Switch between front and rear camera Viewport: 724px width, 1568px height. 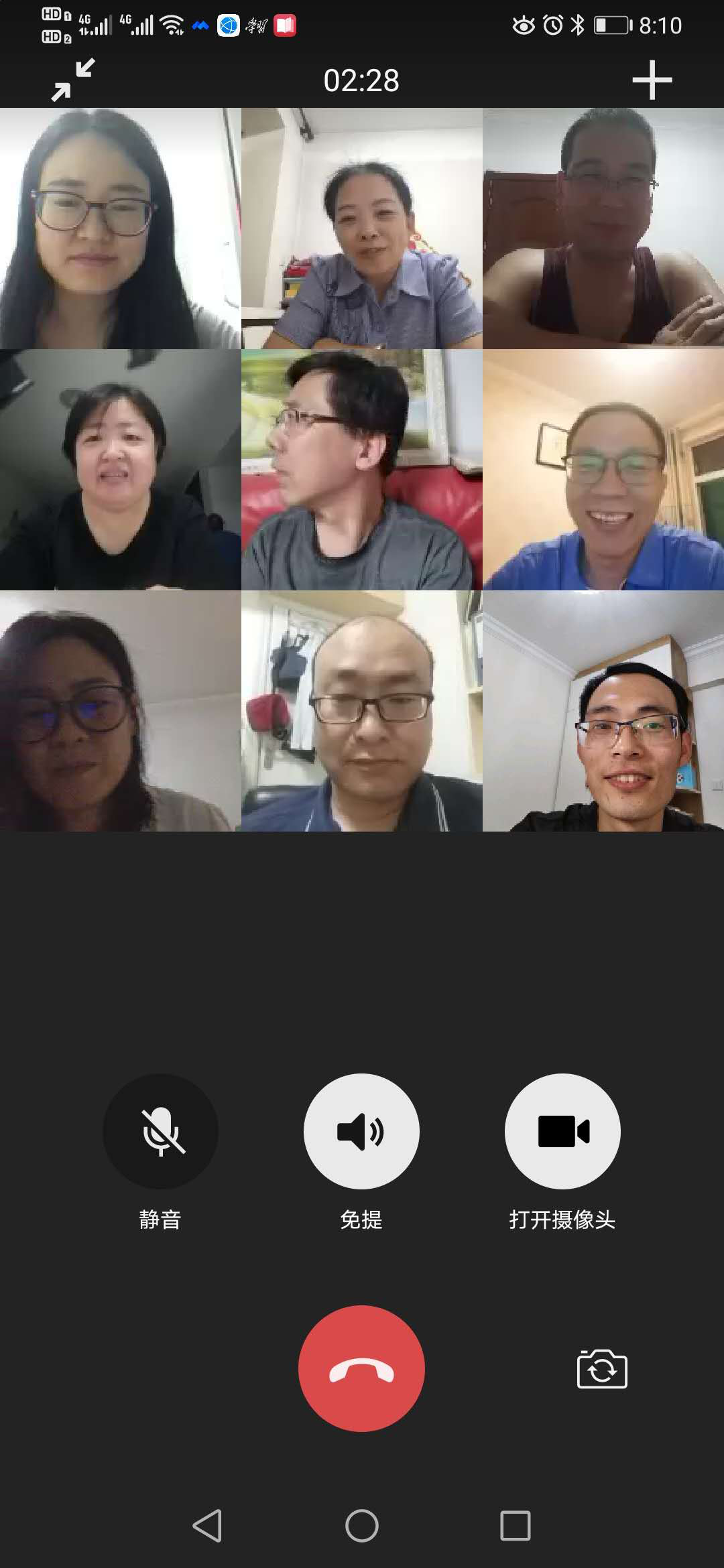pos(601,1369)
